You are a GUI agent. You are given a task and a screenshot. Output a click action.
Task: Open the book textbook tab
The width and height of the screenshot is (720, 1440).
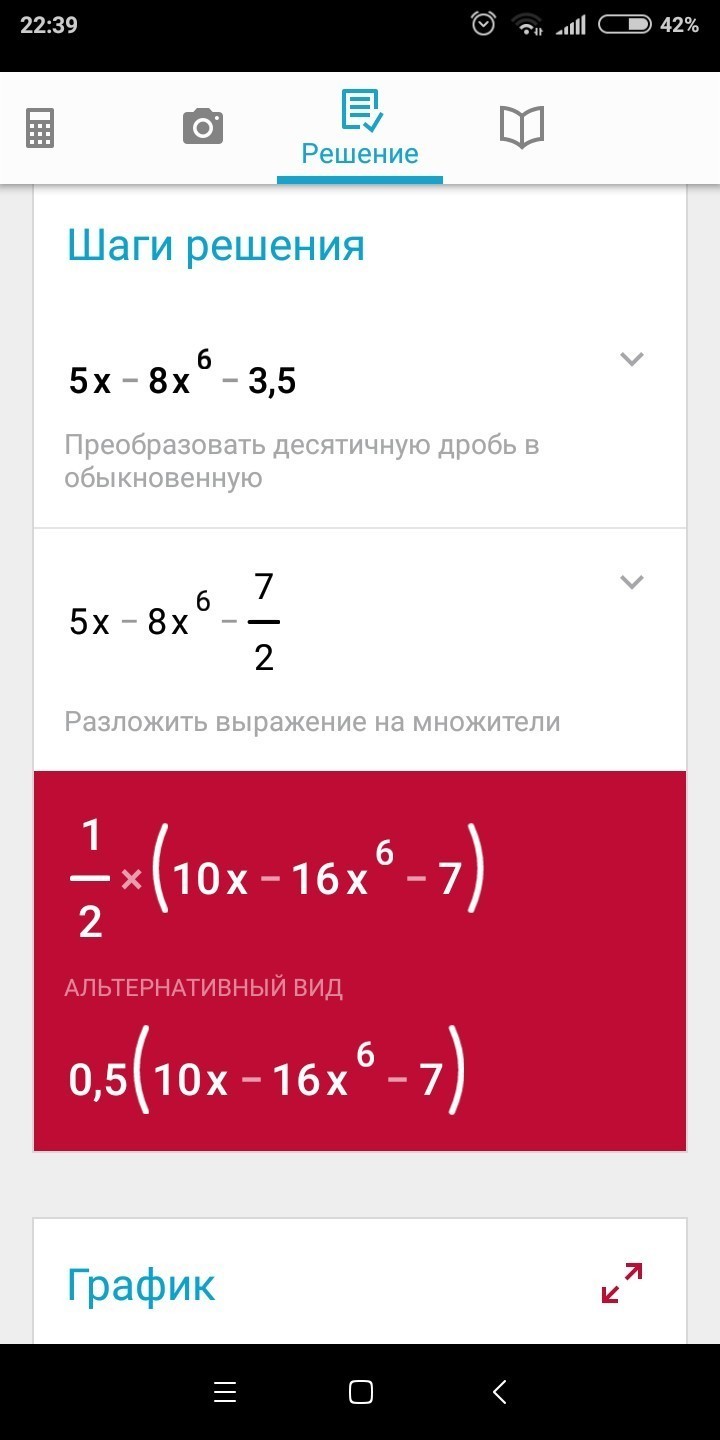tap(521, 128)
